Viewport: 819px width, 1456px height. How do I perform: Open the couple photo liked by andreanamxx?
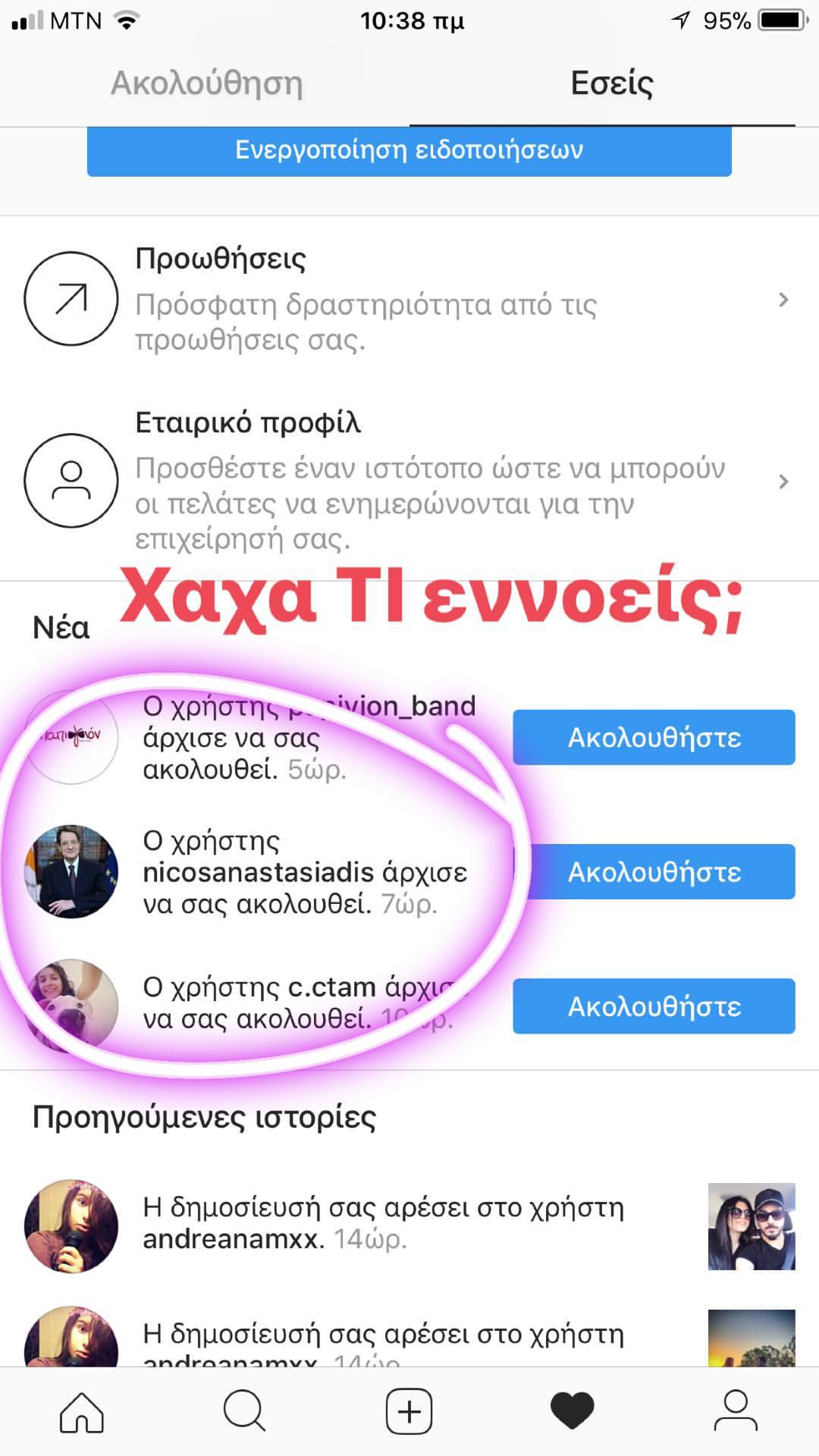pos(751,1226)
